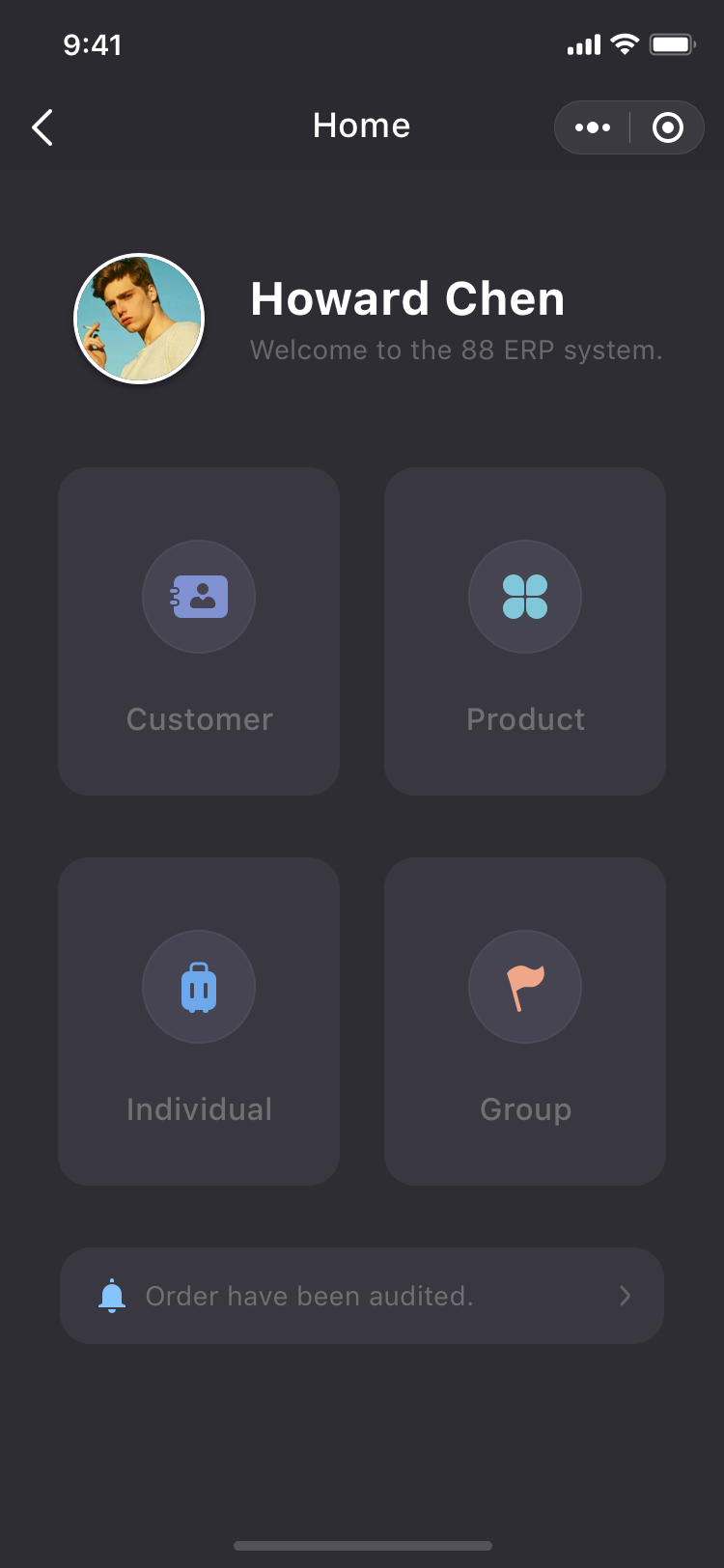Open the Customer card
Screen dimensions: 724x1568
[199, 631]
